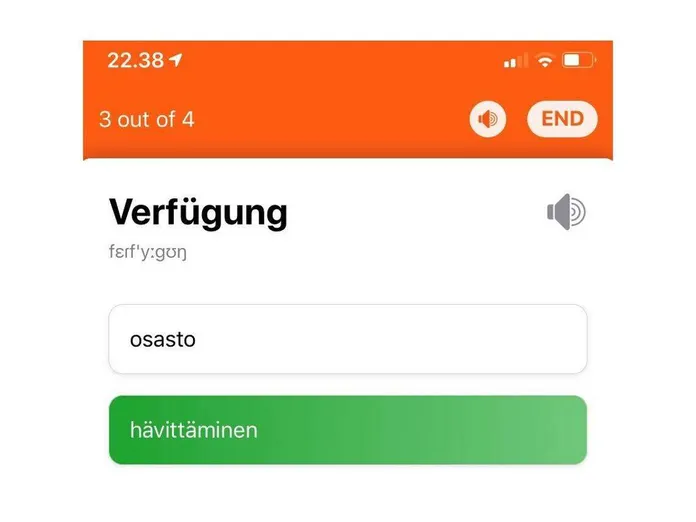The image size is (696, 522).
Task: Toggle the sound icon in the orange header
Action: pos(487,120)
